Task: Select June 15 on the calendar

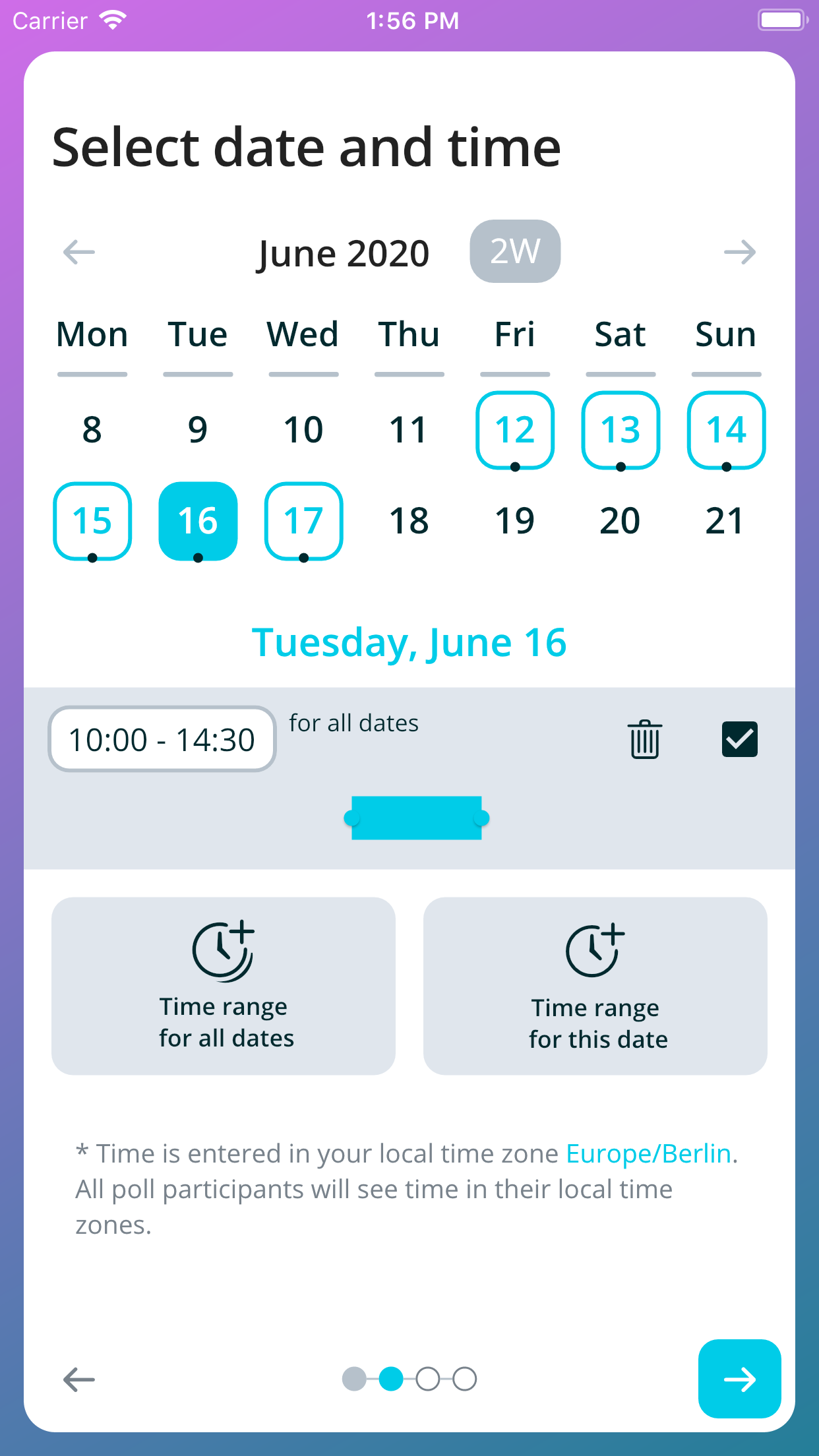Action: click(92, 521)
